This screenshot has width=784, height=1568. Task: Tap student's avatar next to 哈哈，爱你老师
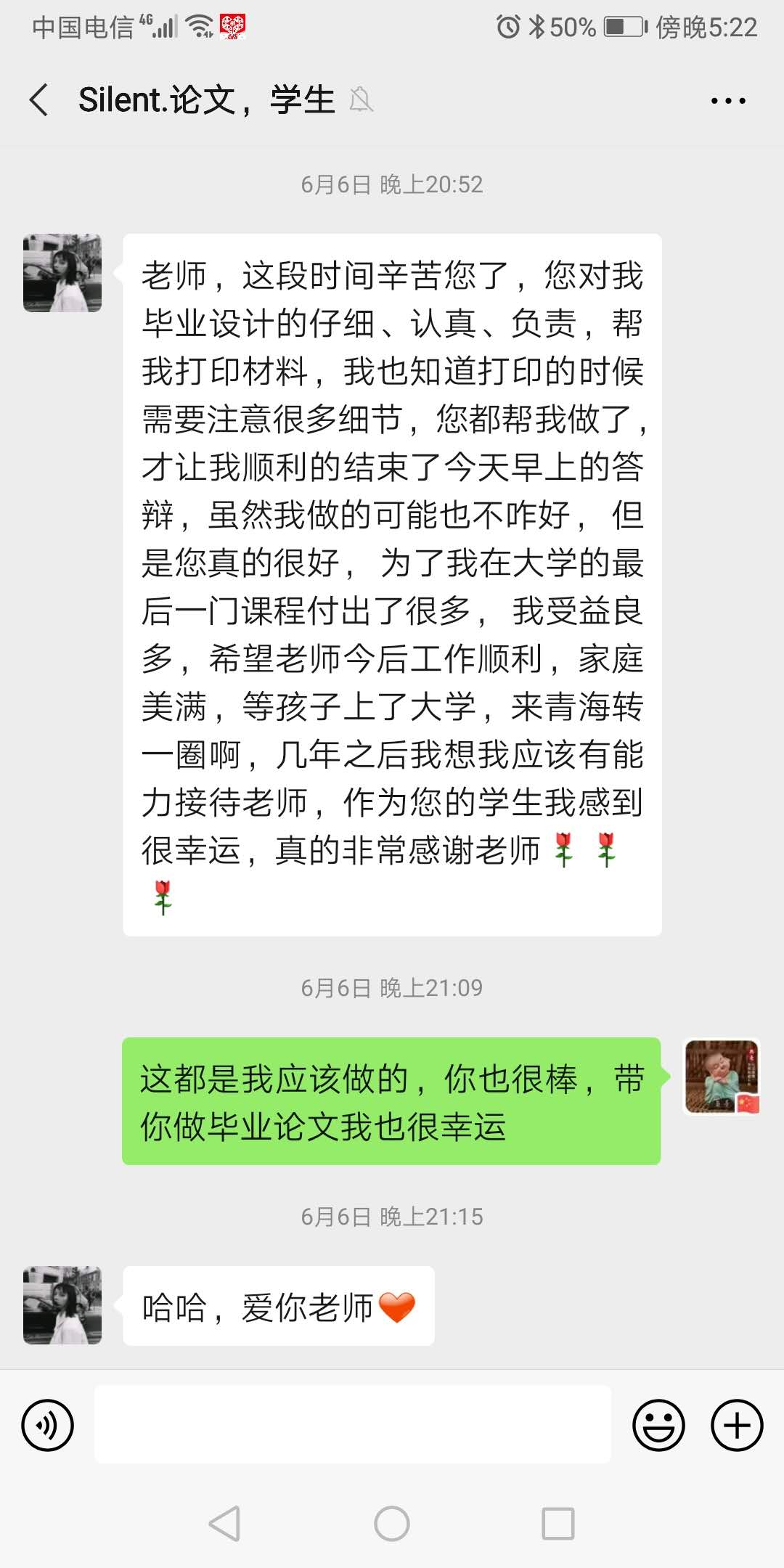(62, 1305)
